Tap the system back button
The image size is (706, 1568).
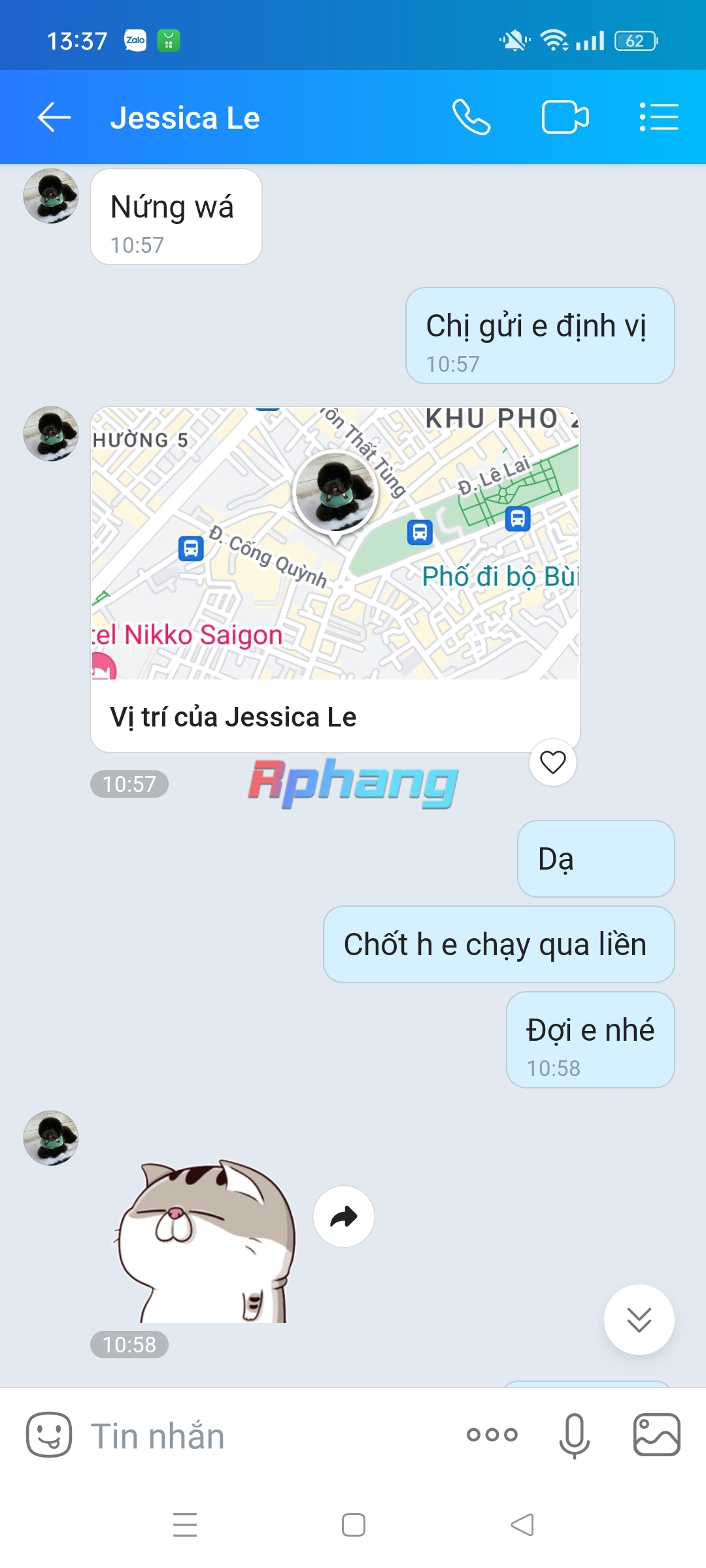point(522,1525)
